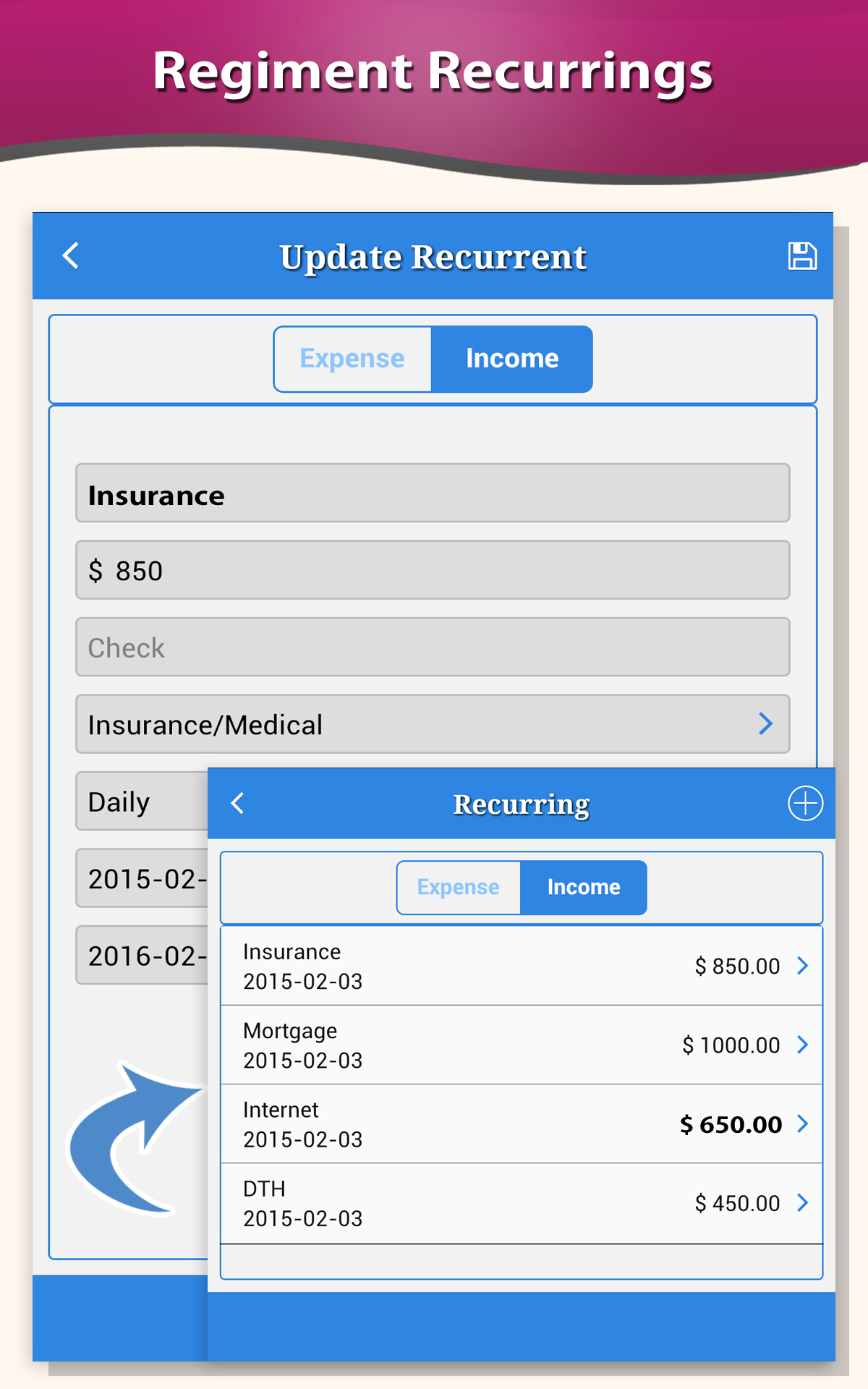868x1389 pixels.
Task: Open details for the Mortgage recurring entry
Action: click(x=802, y=1045)
